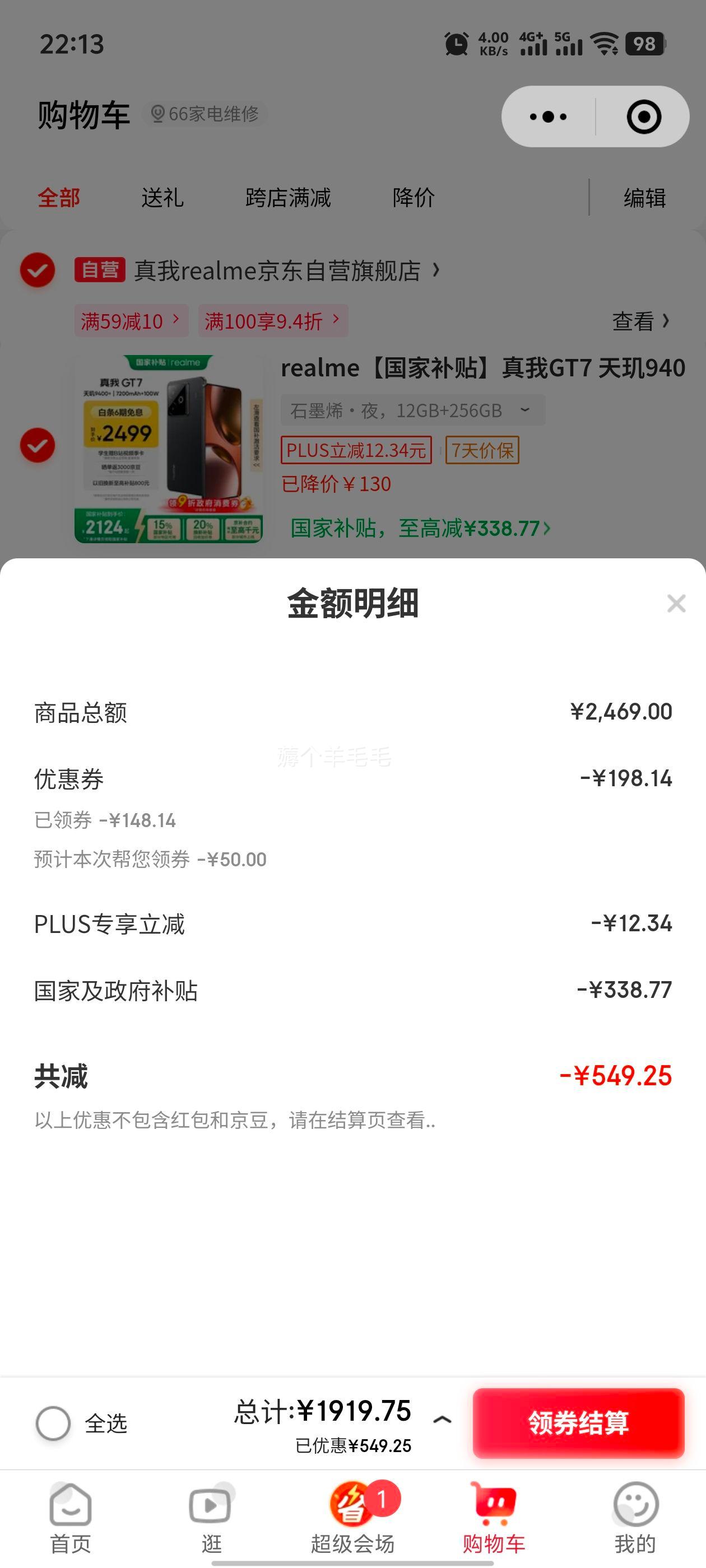Open the 我的 profile tab

635,1518
